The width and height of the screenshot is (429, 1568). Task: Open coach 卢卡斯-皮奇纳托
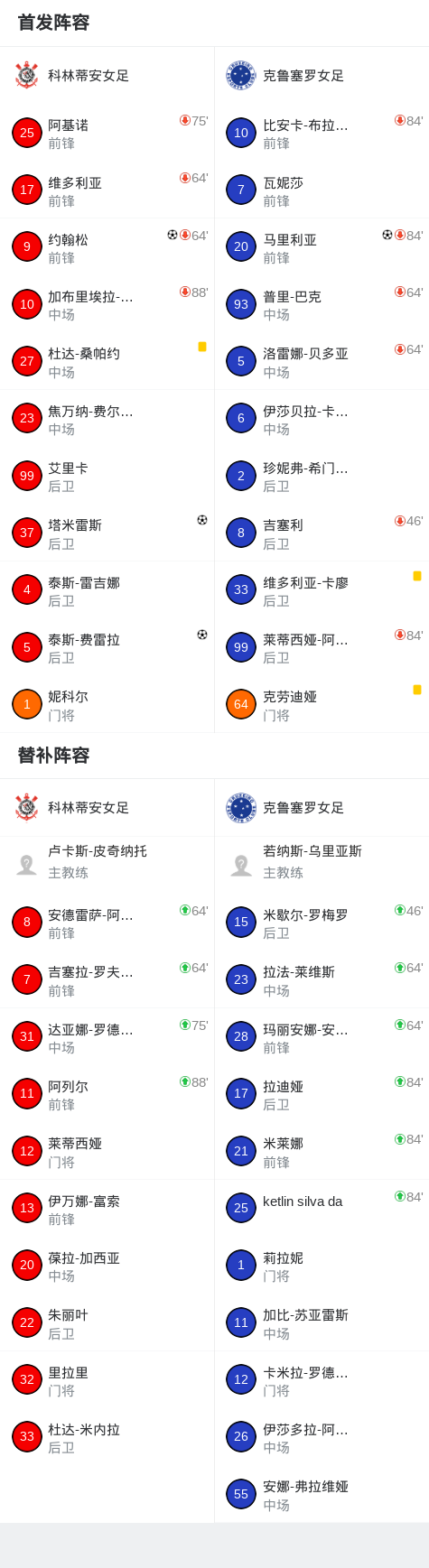[x=107, y=865]
